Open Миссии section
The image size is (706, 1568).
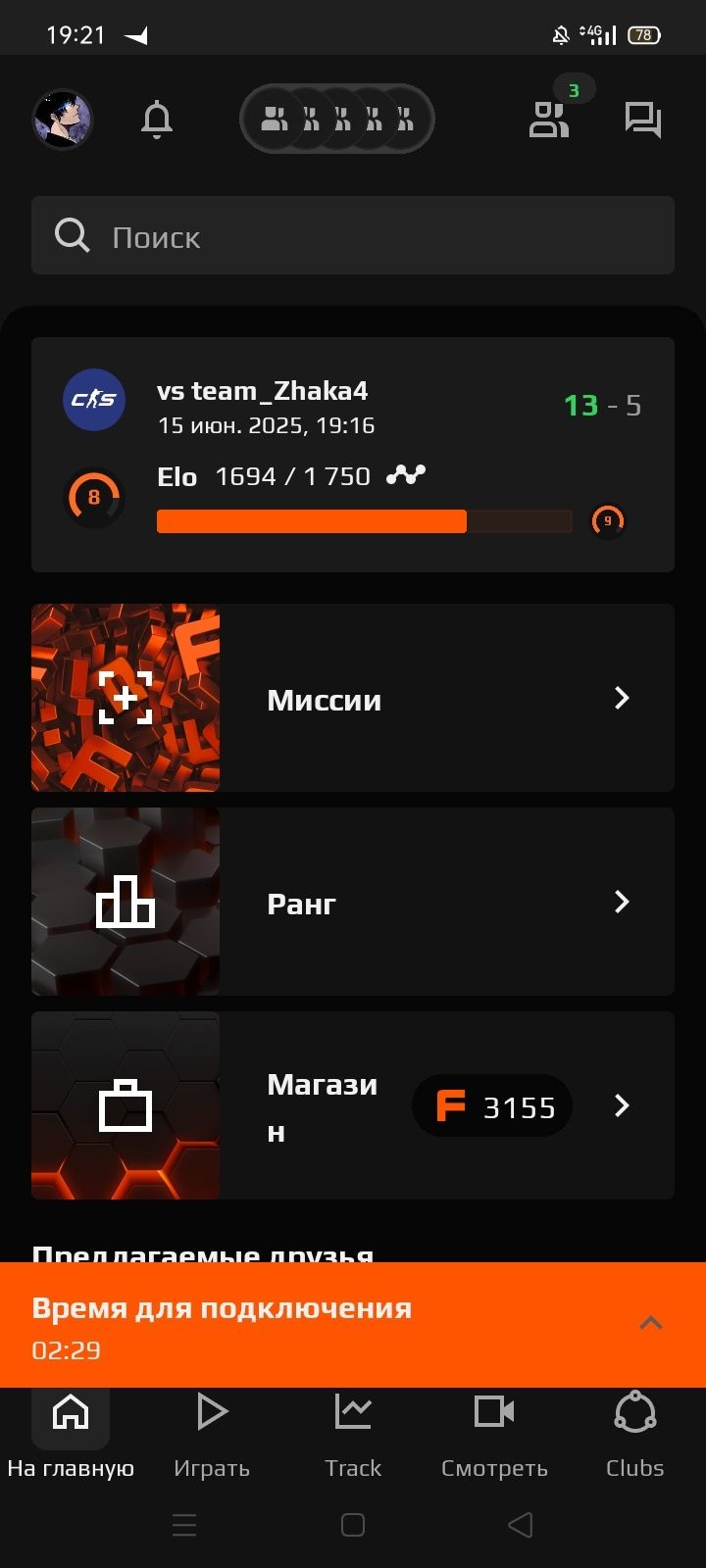point(353,698)
